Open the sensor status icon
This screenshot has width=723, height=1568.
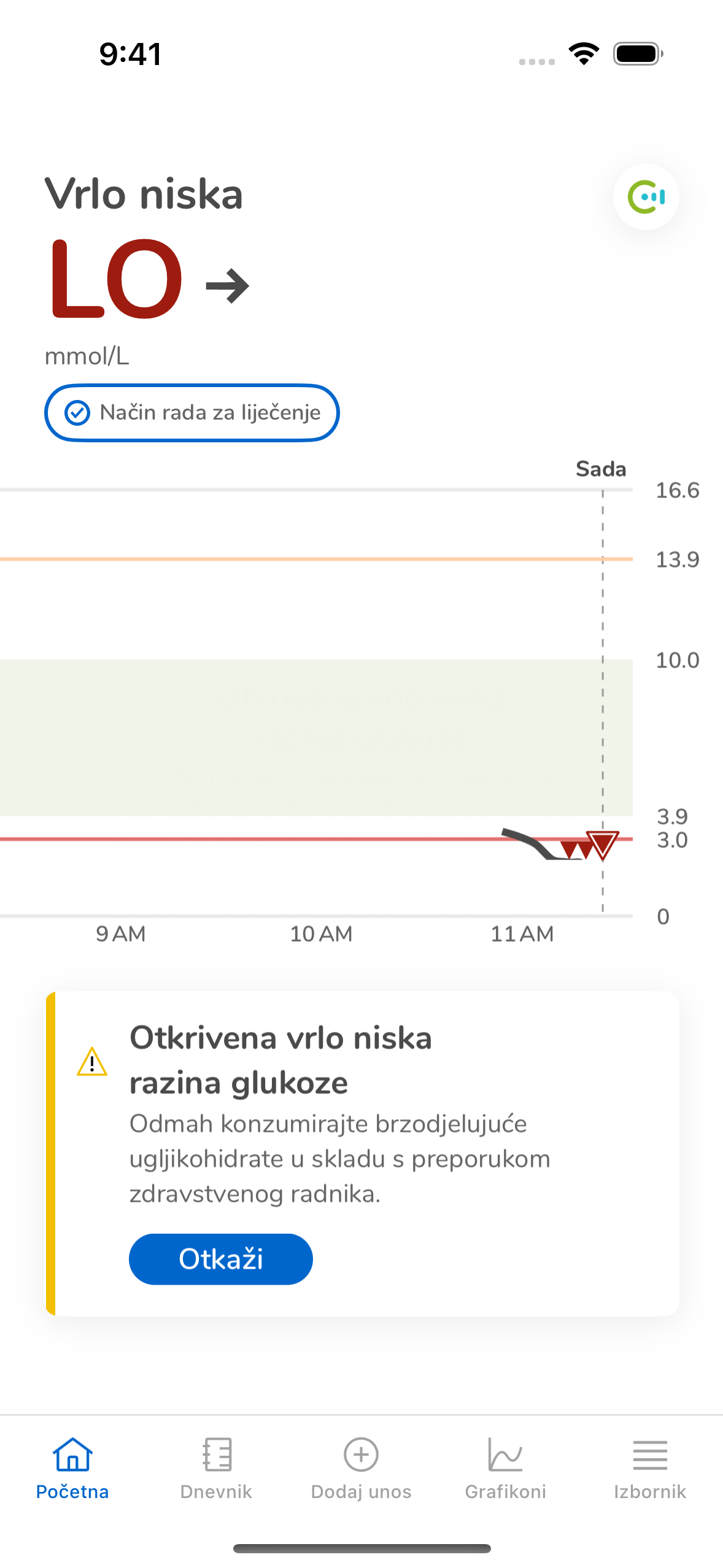(646, 197)
